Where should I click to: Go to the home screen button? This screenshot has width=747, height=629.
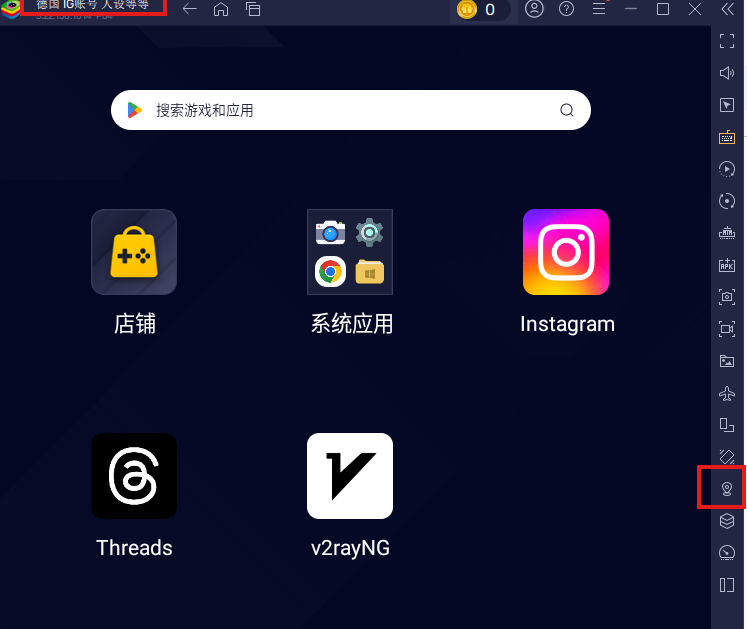pyautogui.click(x=221, y=9)
